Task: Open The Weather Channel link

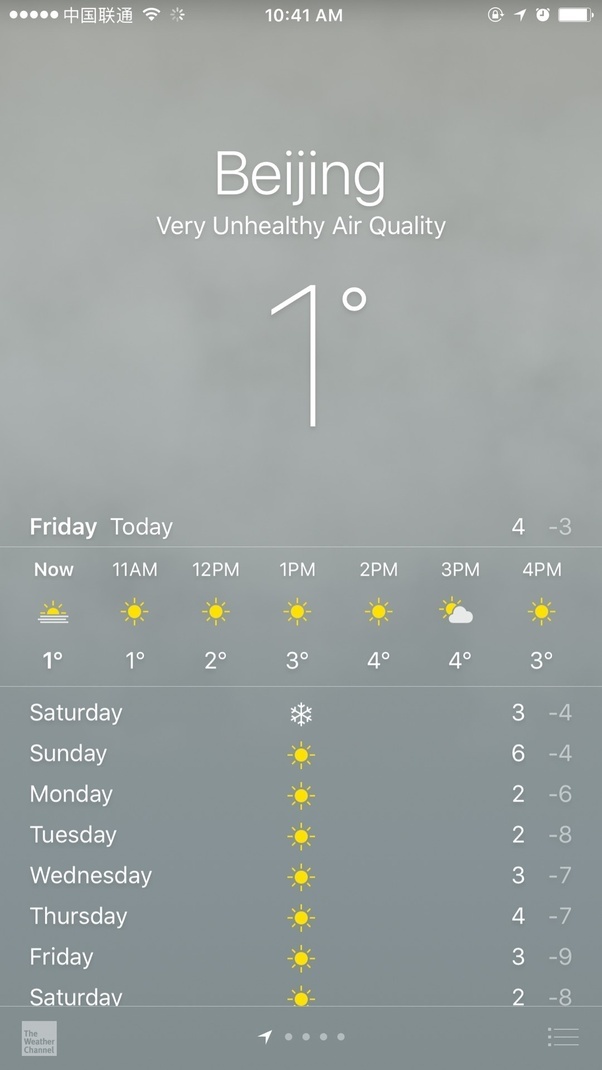Action: 39,1038
